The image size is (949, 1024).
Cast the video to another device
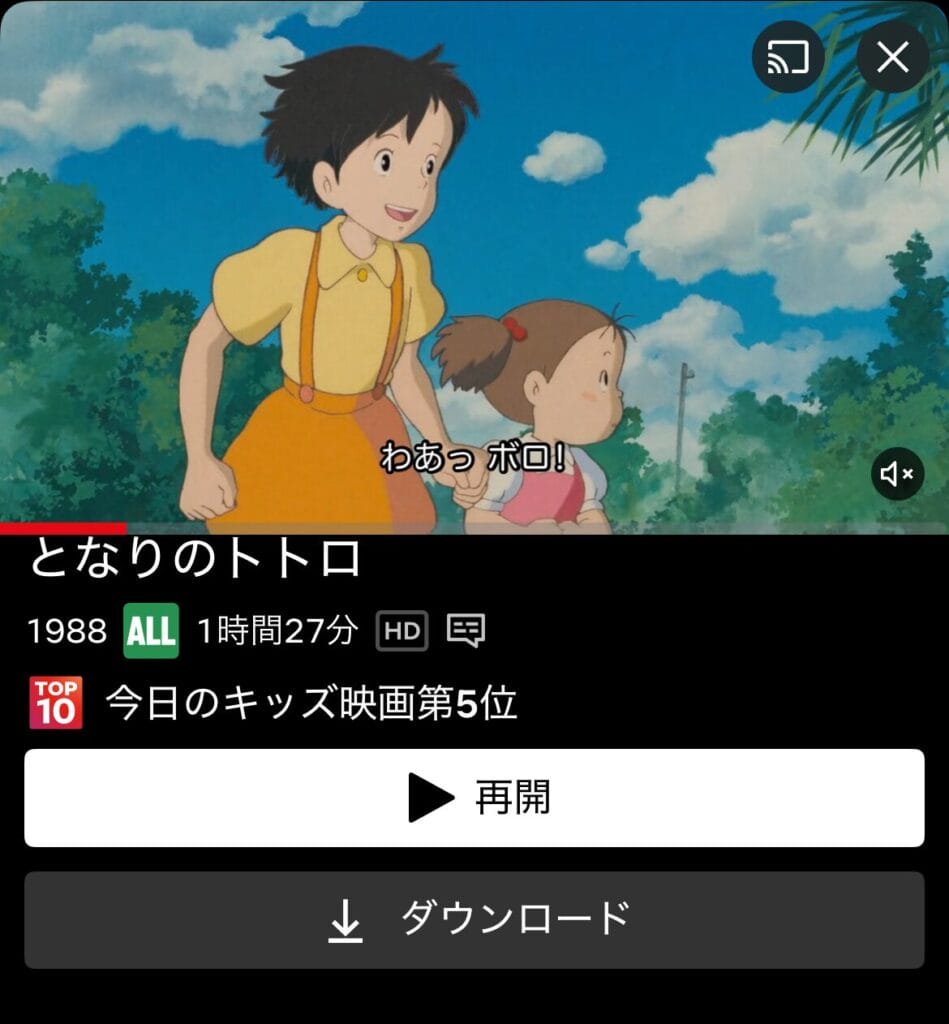point(787,58)
